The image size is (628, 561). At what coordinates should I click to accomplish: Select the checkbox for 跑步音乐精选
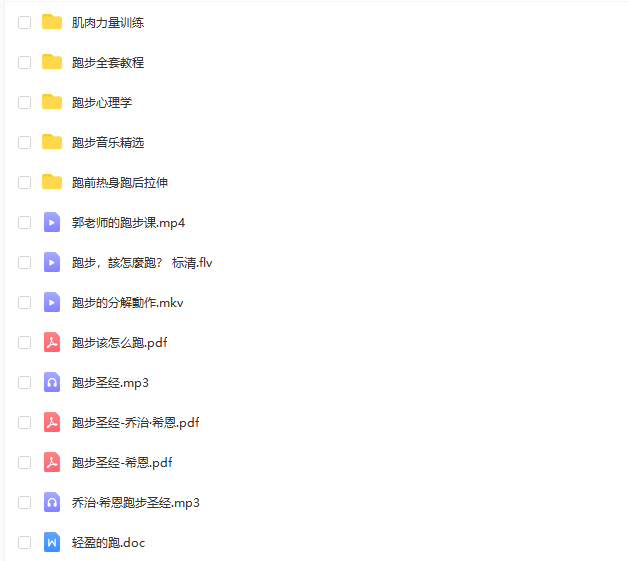[25, 142]
